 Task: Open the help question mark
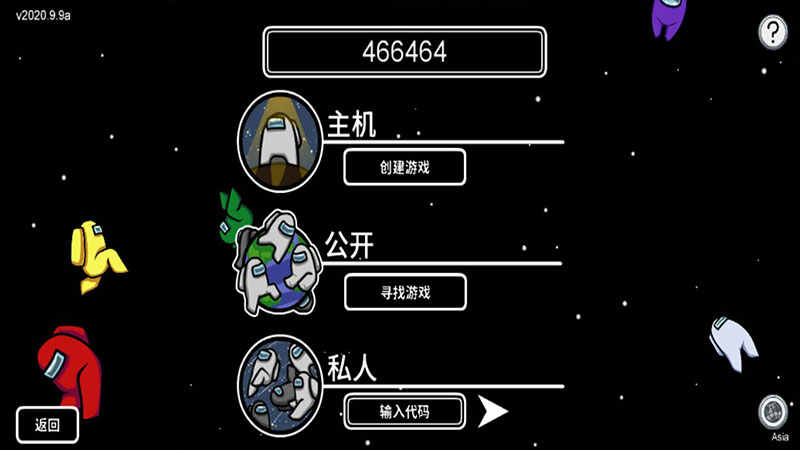[772, 32]
